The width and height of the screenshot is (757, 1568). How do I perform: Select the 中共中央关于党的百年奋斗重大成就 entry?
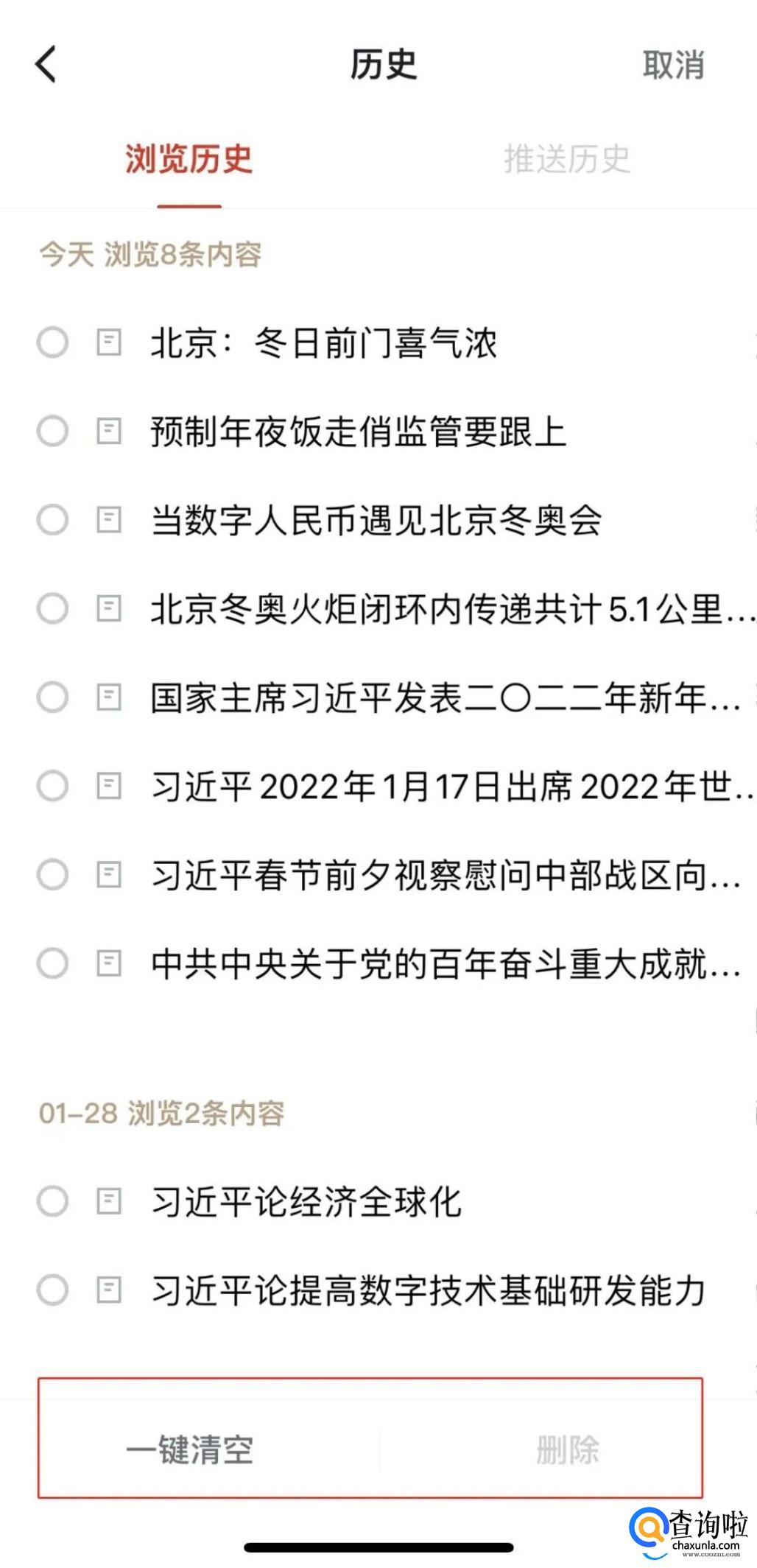point(53,963)
